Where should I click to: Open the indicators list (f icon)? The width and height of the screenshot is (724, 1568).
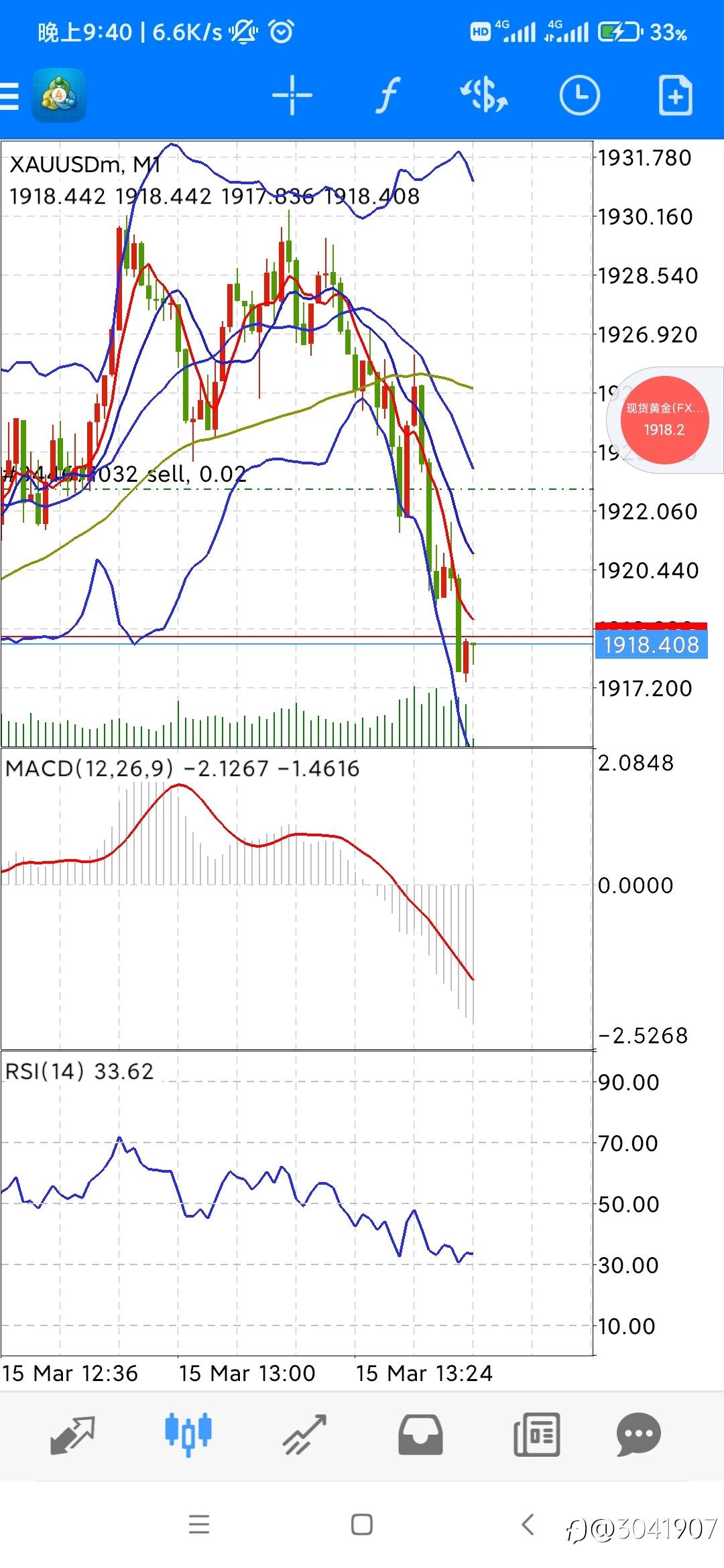pyautogui.click(x=387, y=95)
